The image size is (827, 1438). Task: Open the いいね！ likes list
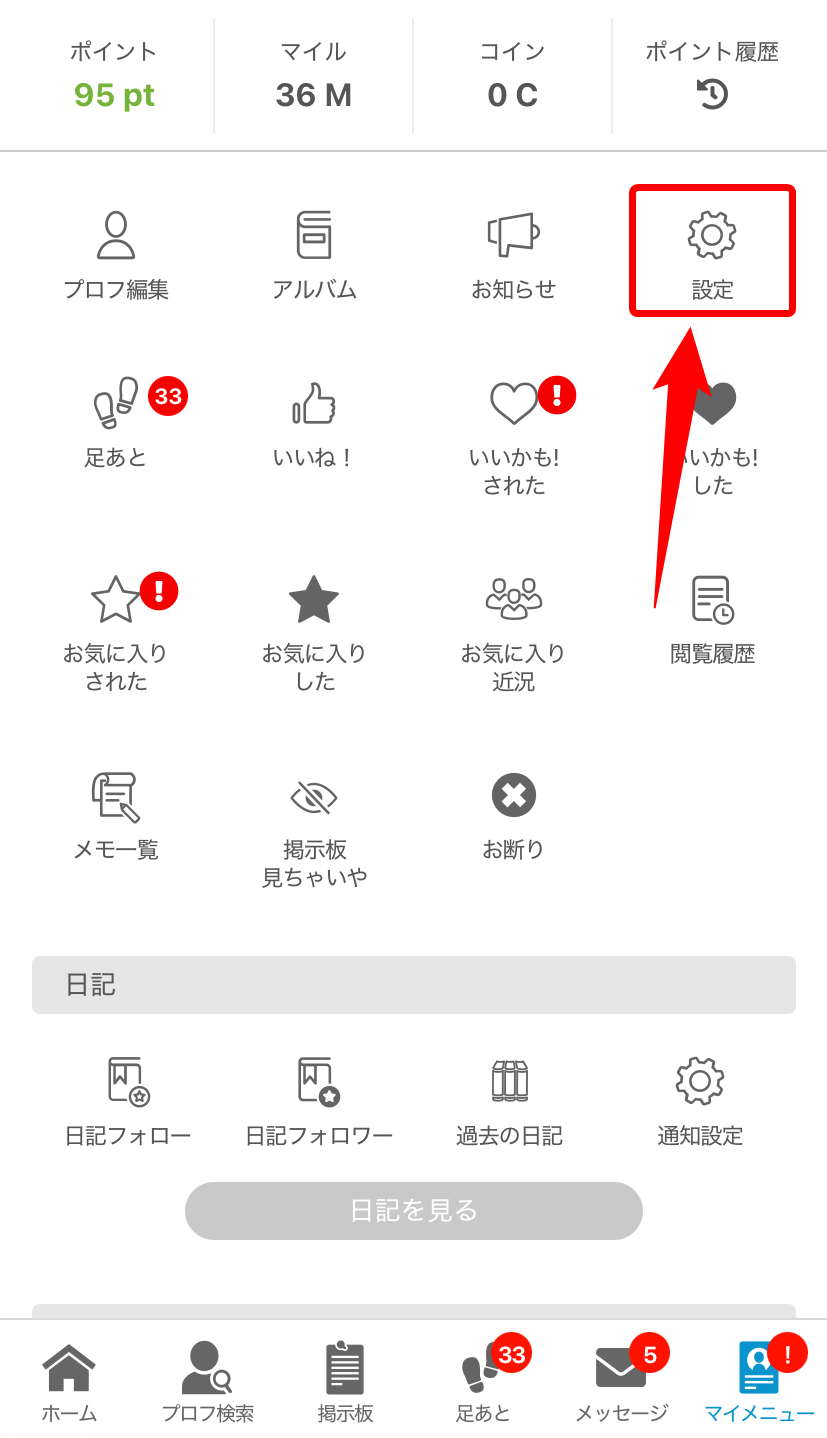pos(314,422)
